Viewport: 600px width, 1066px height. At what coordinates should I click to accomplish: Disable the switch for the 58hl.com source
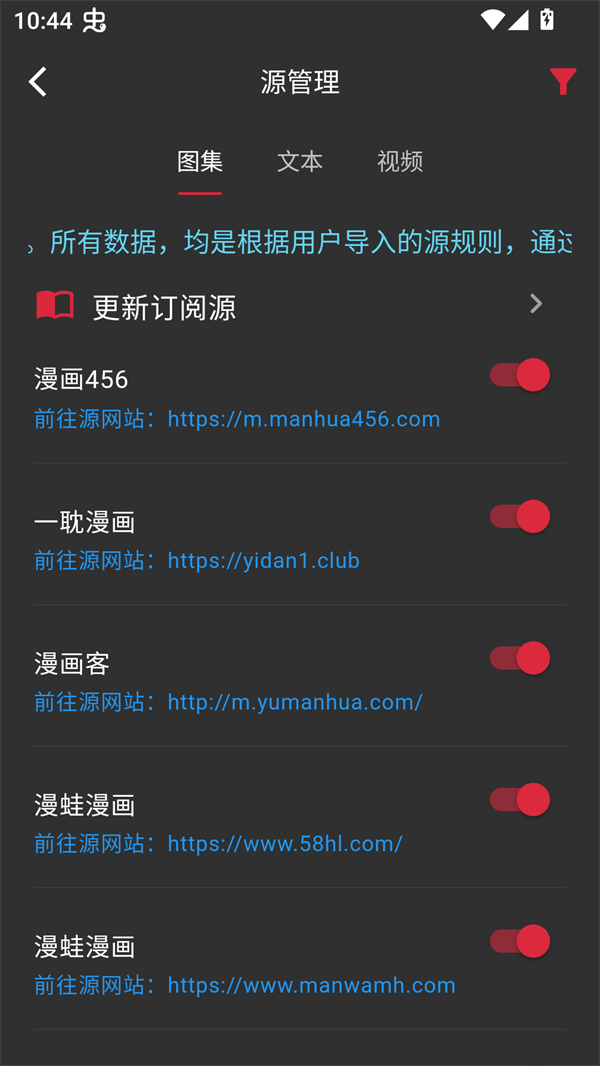[x=520, y=800]
